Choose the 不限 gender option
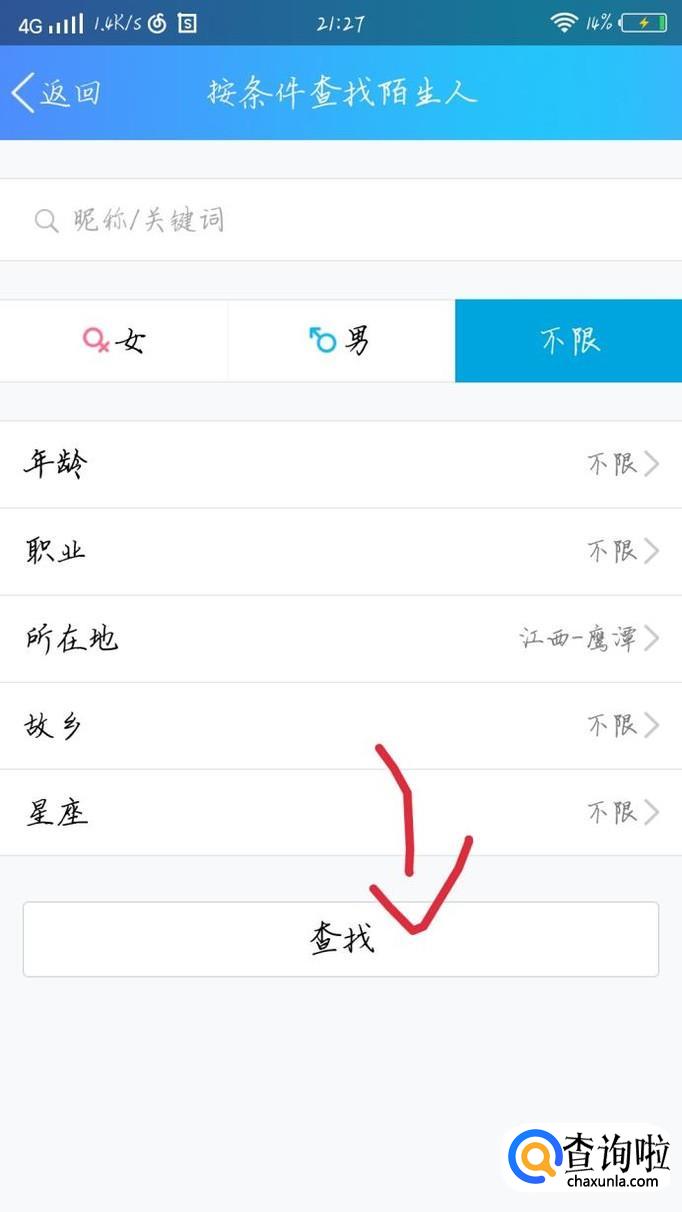Viewport: 682px width, 1212px height. (568, 341)
